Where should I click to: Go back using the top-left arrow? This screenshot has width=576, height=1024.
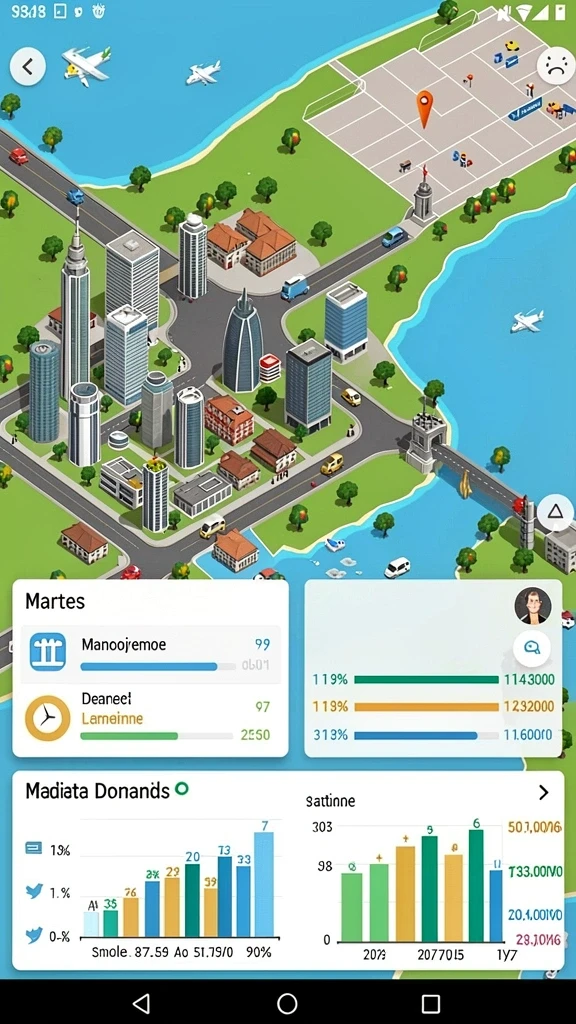pos(27,66)
